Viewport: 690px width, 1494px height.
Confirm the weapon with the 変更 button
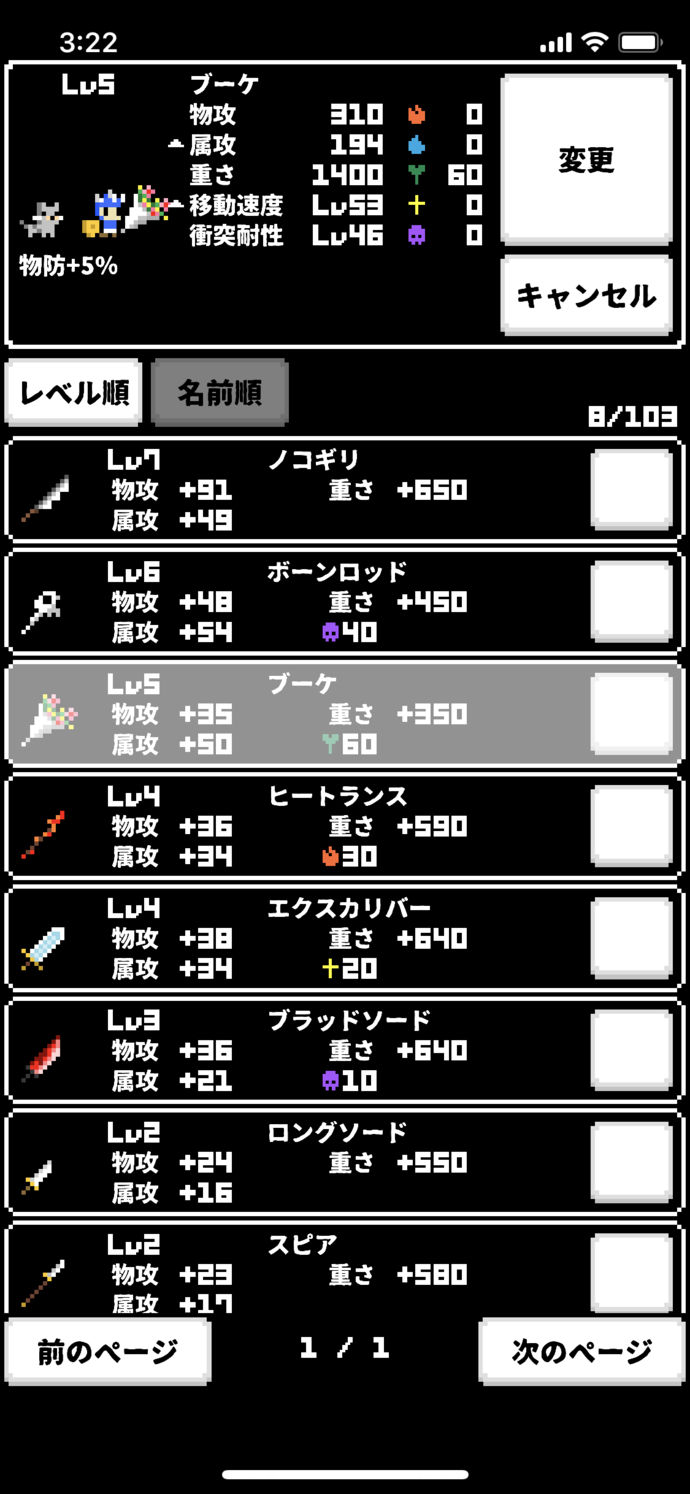[x=586, y=159]
